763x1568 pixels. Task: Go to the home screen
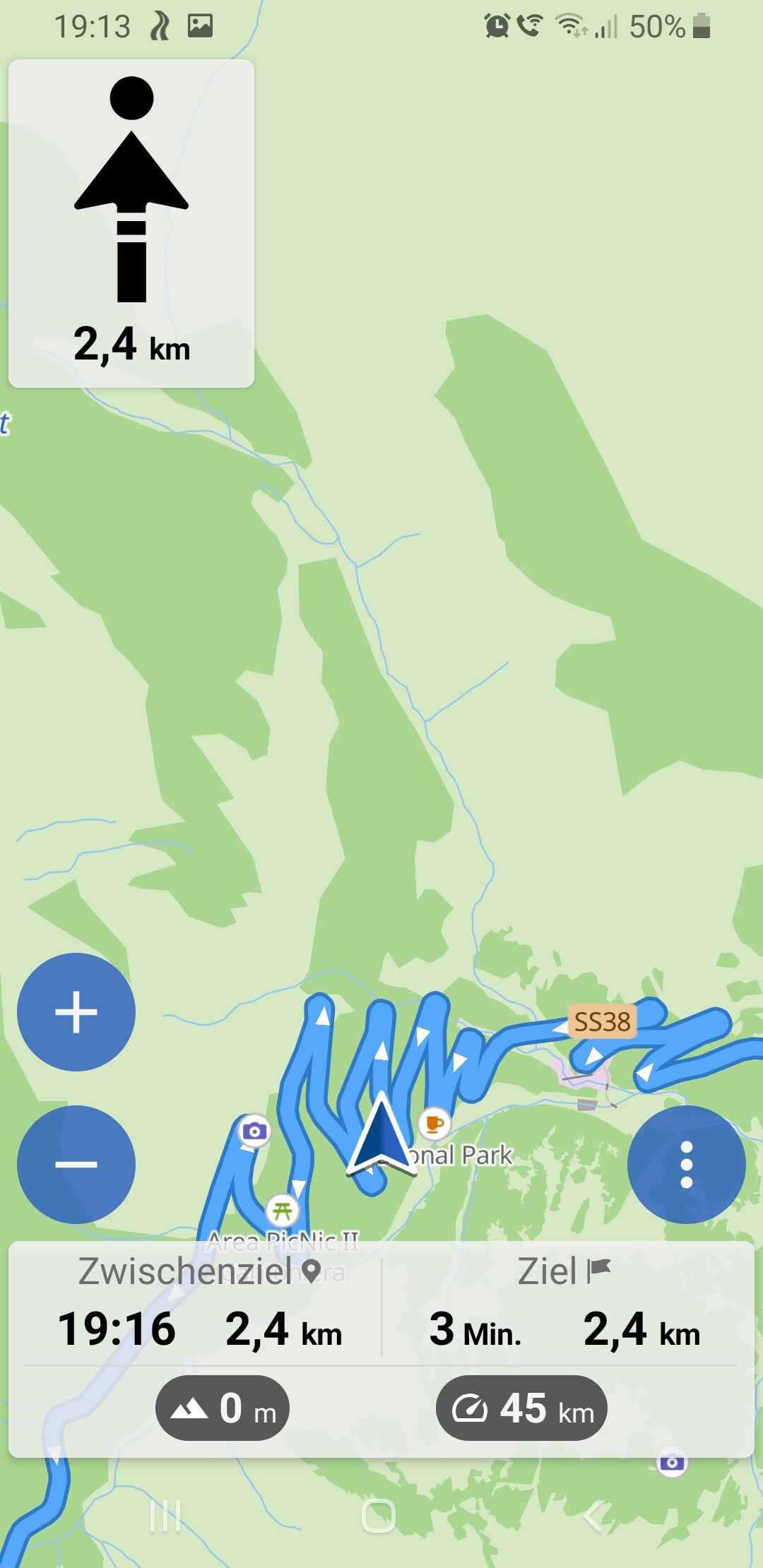[x=379, y=1516]
